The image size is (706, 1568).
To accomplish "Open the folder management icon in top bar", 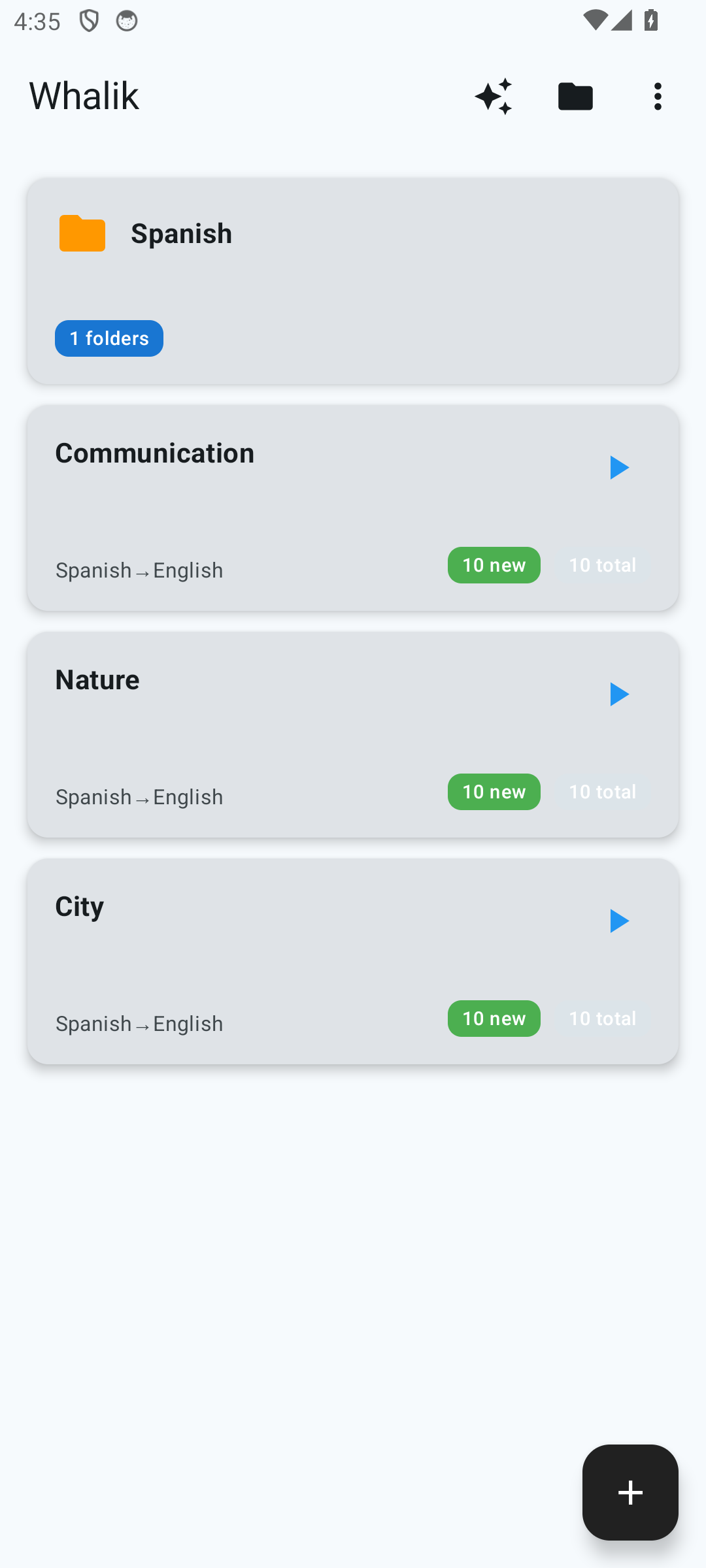I will tap(575, 95).
